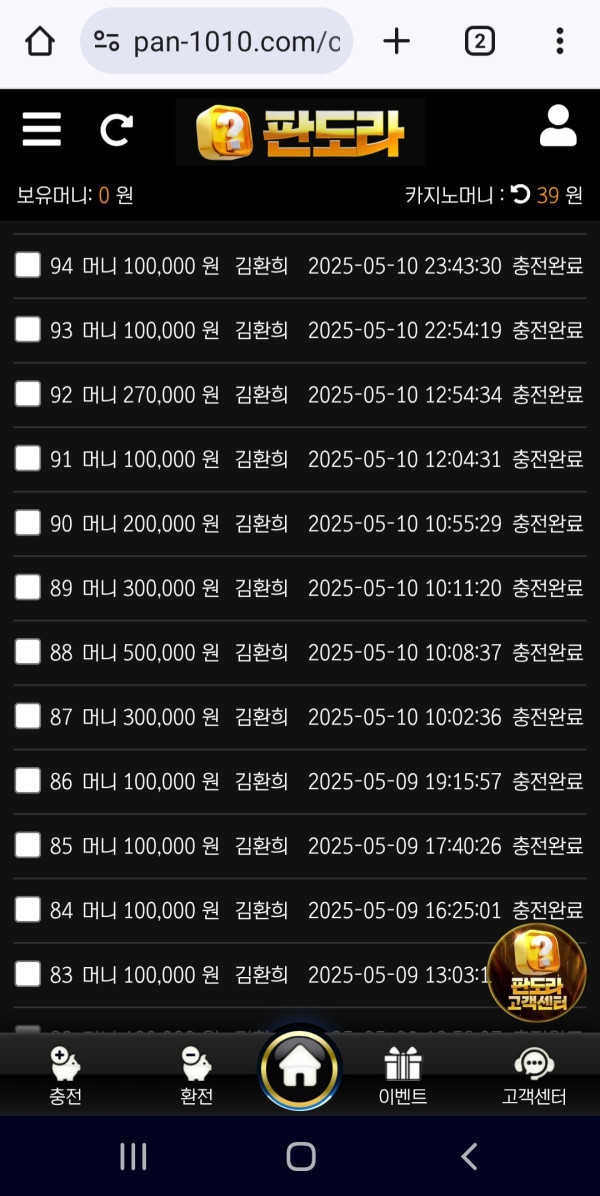This screenshot has height=1196, width=600.
Task: Open the 충전 tab
Action: coord(65,1076)
